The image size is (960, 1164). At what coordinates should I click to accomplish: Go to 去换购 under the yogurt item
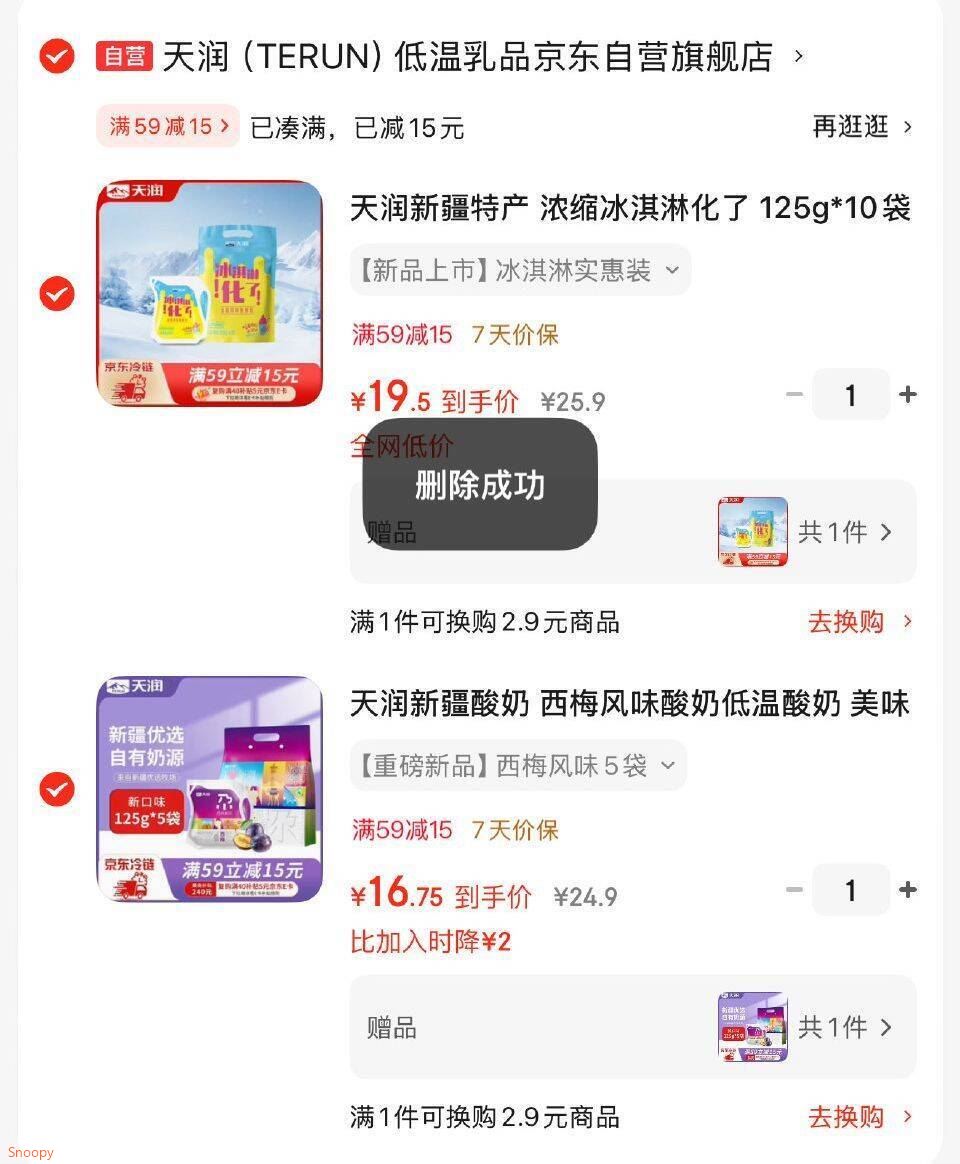point(859,1117)
